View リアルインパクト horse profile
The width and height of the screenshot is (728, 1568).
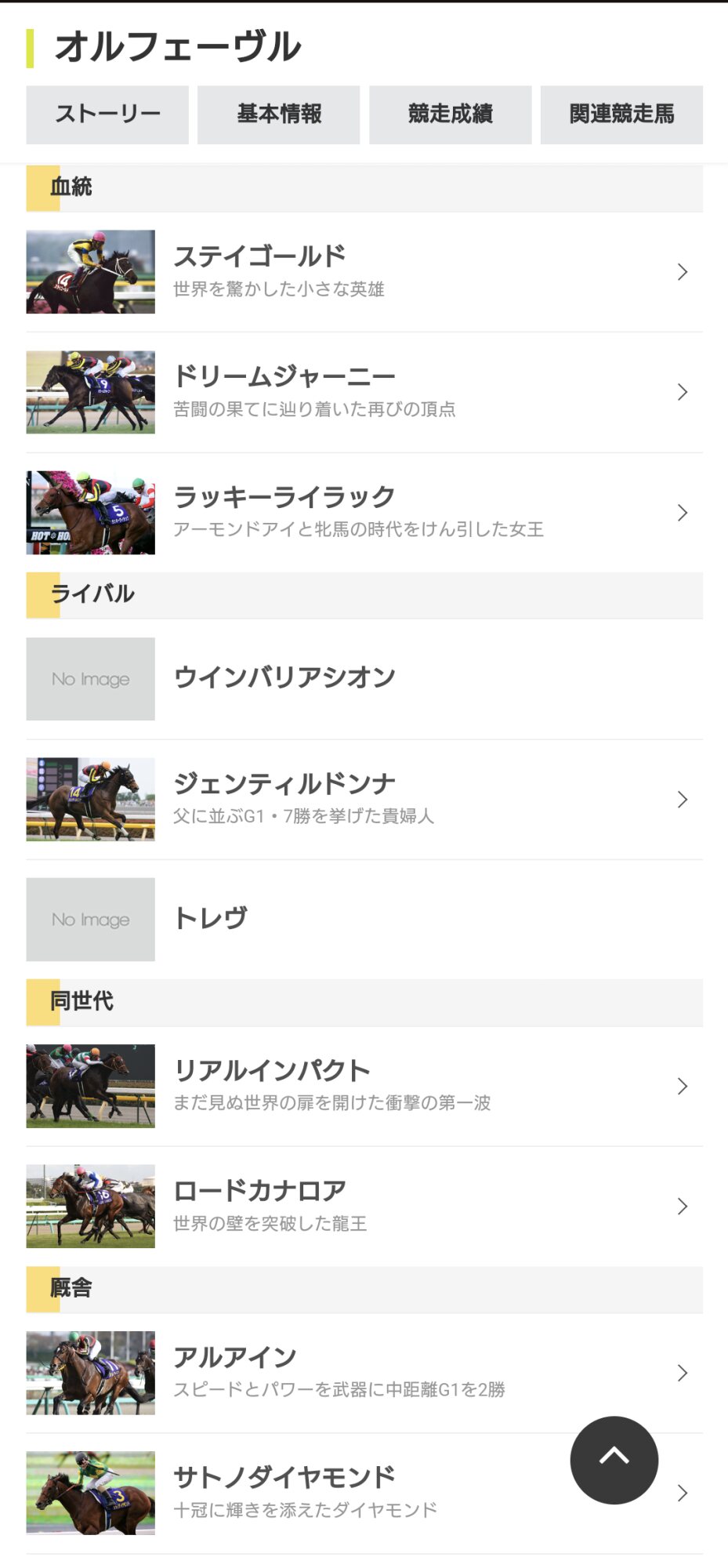pos(364,1086)
